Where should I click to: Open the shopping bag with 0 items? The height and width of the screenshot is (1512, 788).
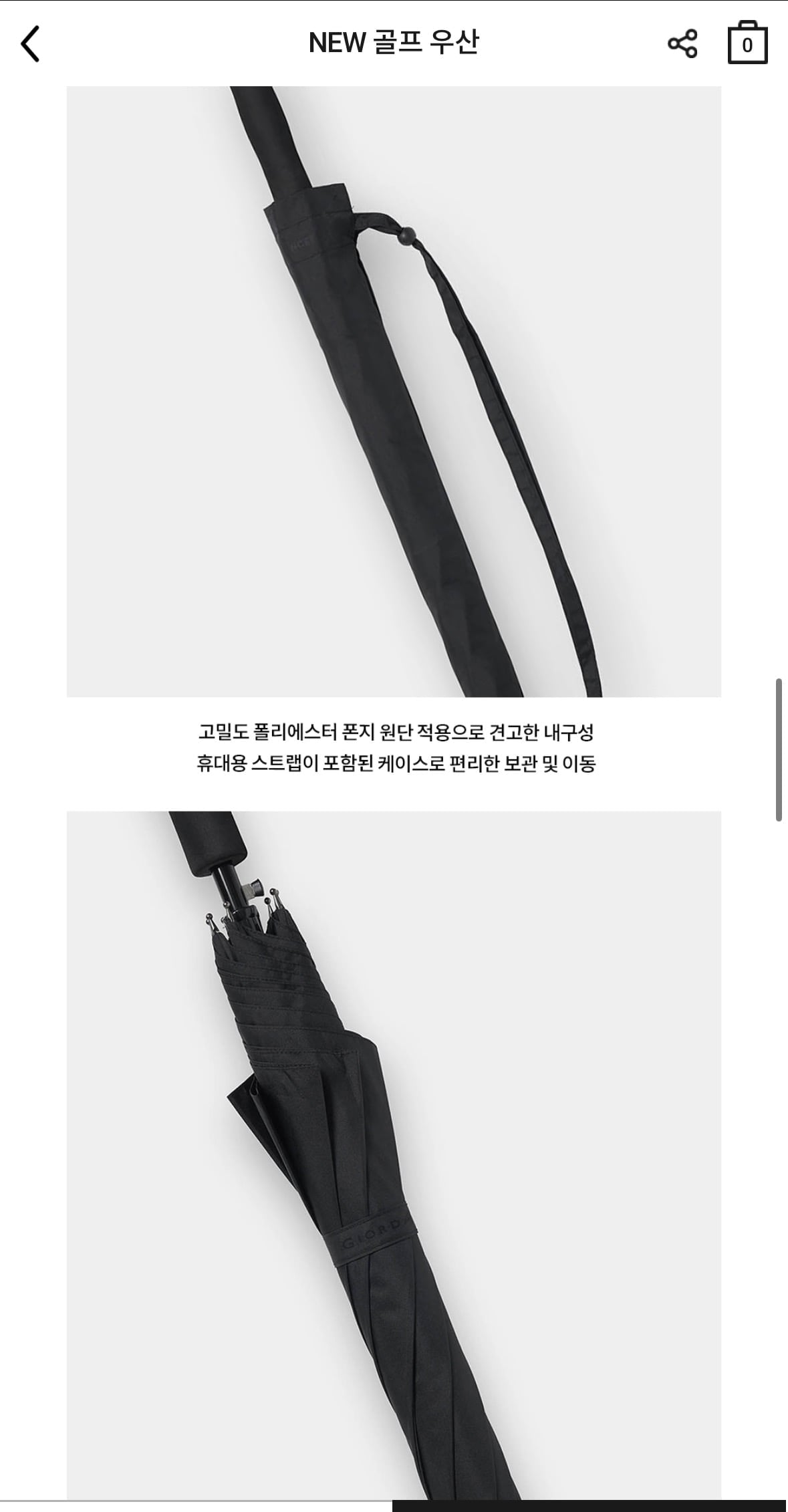(747, 43)
